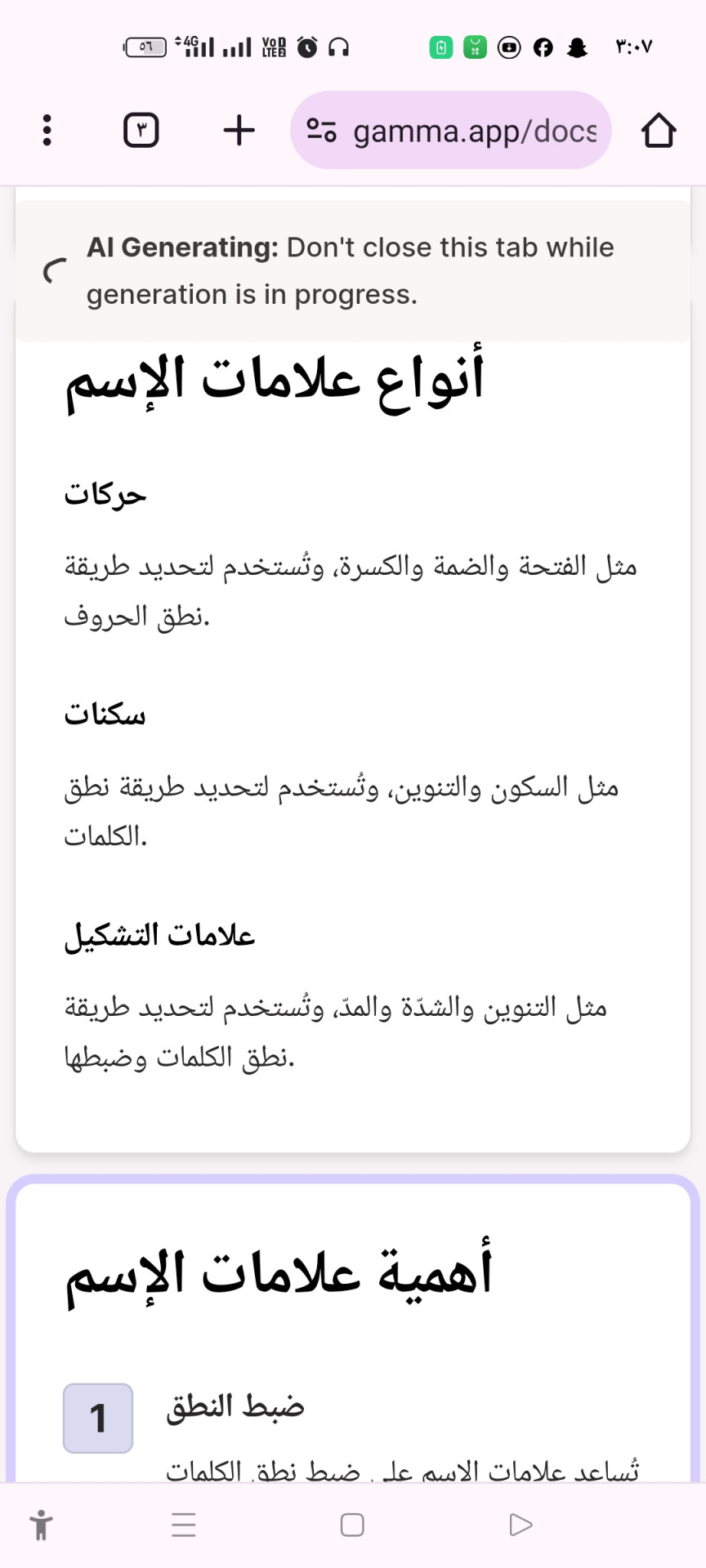This screenshot has height=1568, width=706.
Task: Open recent apps from the navigation bar
Action: (184, 1525)
